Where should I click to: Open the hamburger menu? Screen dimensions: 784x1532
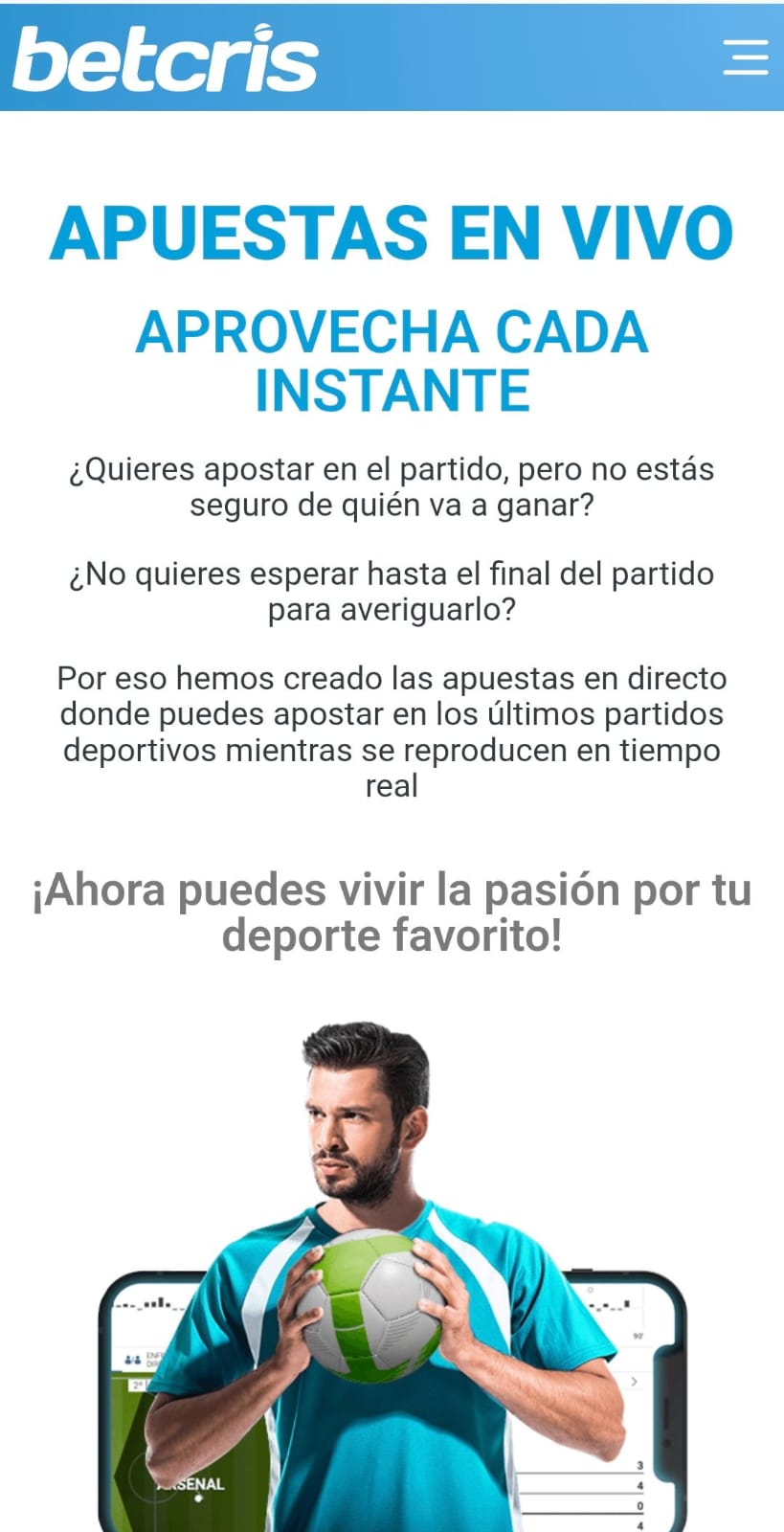745,57
